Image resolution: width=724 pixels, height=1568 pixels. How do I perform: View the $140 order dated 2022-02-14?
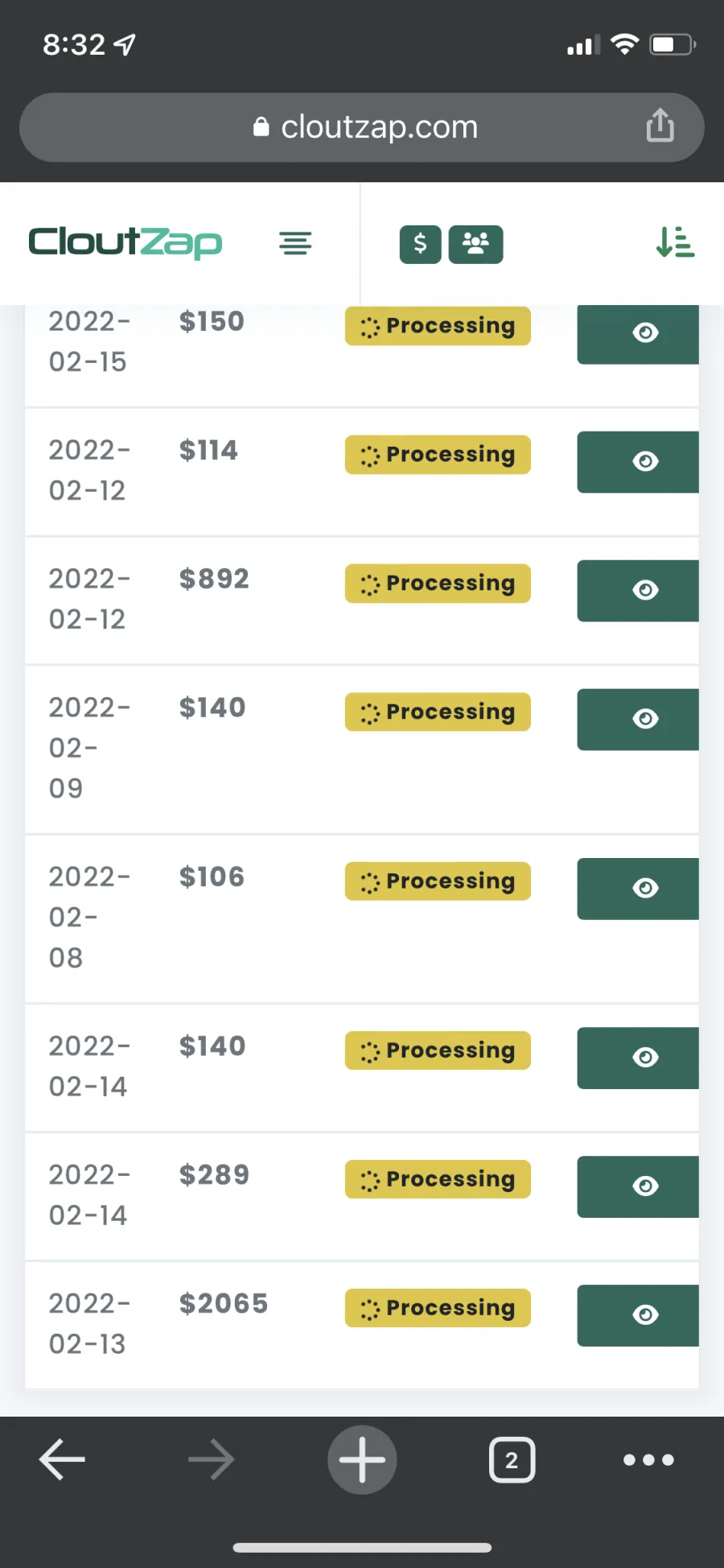tap(638, 1058)
